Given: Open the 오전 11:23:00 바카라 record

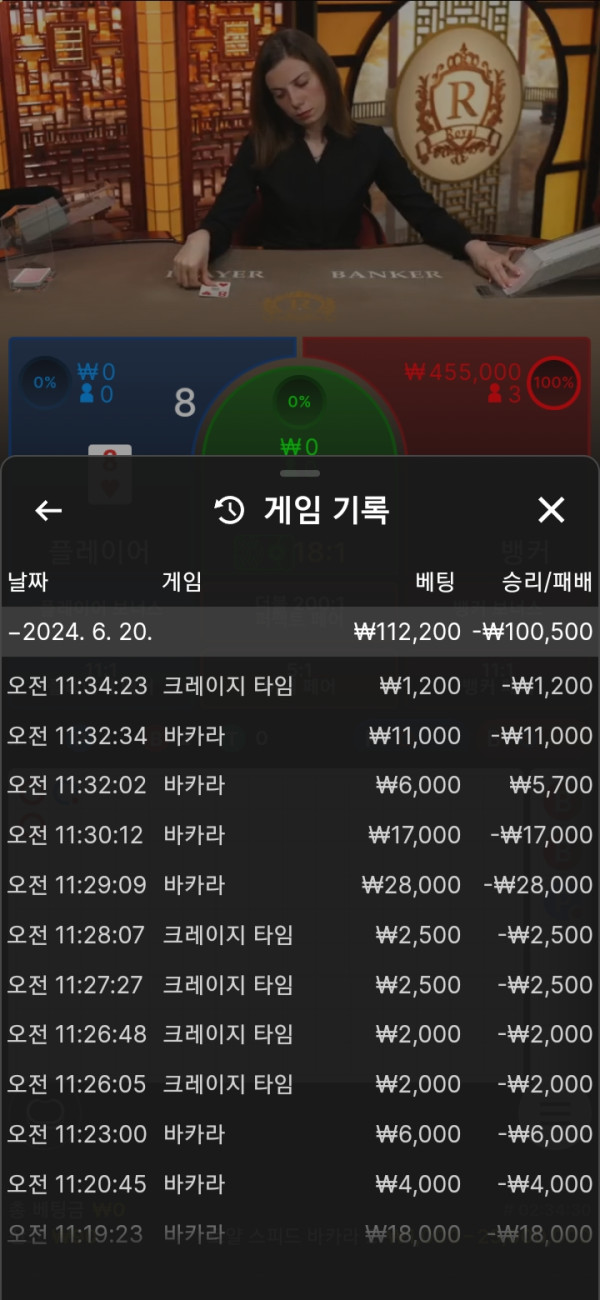Looking at the screenshot, I should (x=300, y=1134).
